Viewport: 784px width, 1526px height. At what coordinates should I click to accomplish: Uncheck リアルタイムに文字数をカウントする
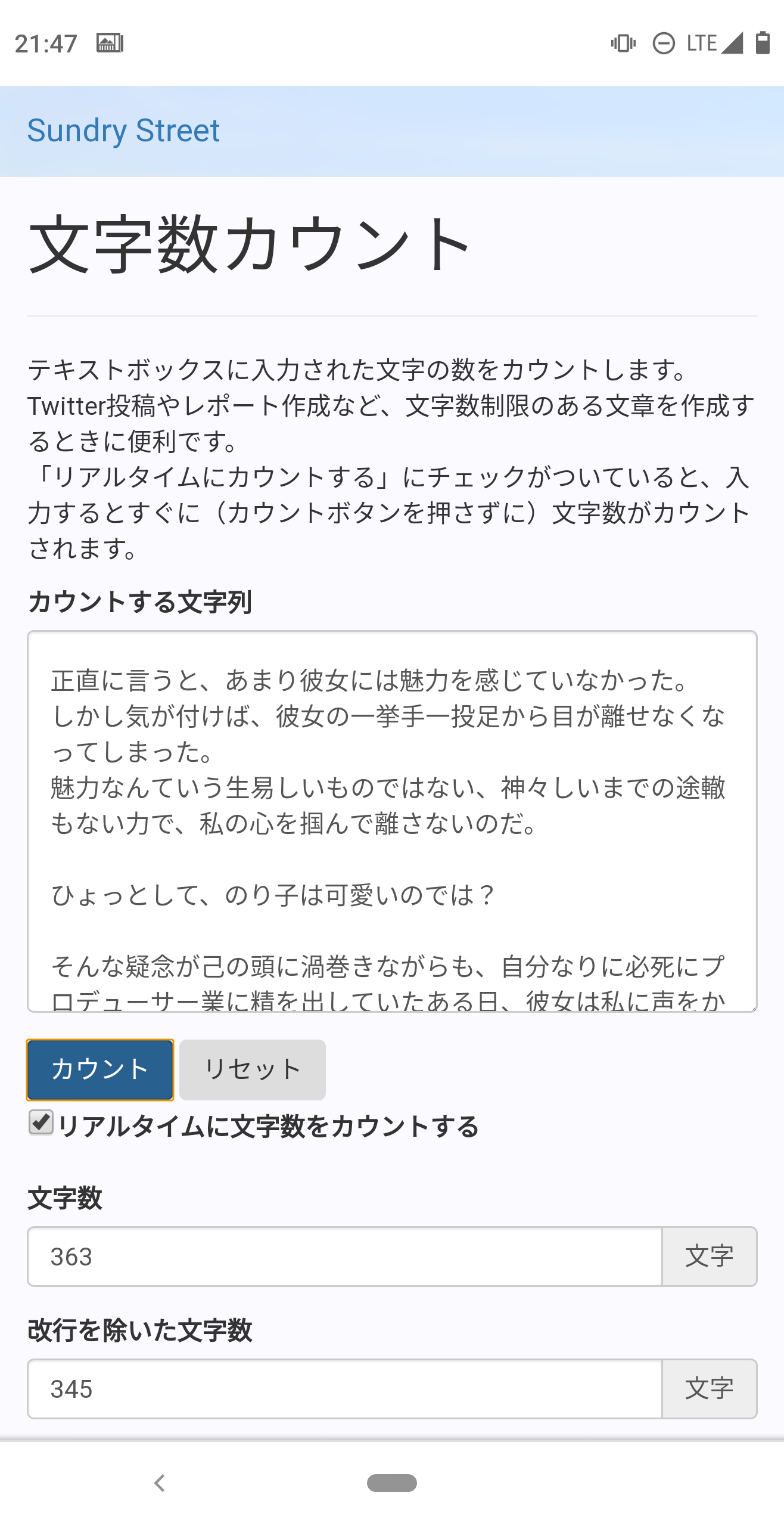(41, 1123)
